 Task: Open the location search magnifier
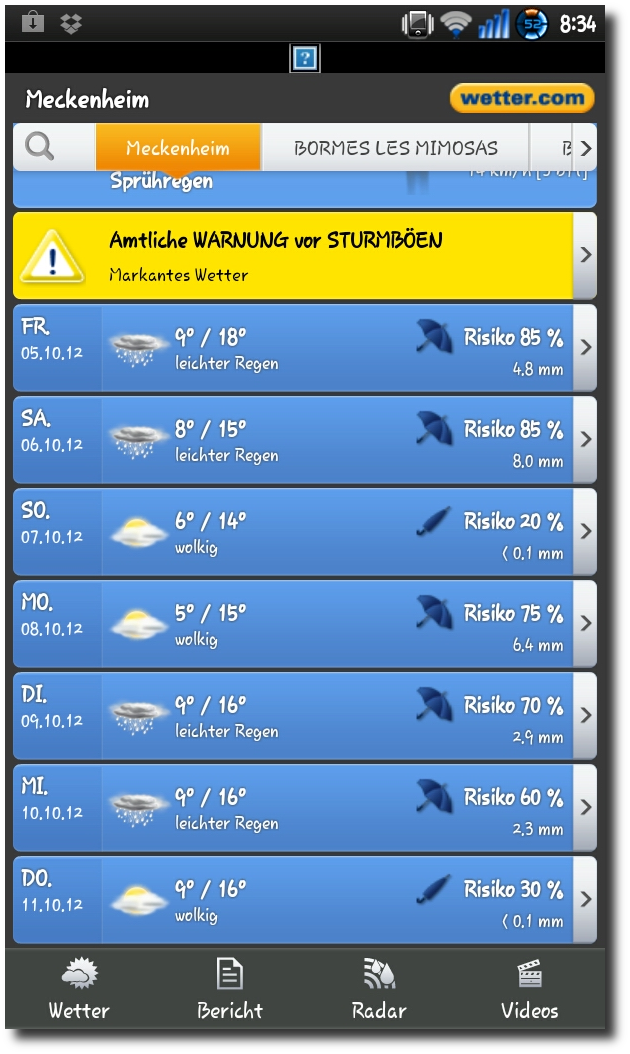[40, 147]
